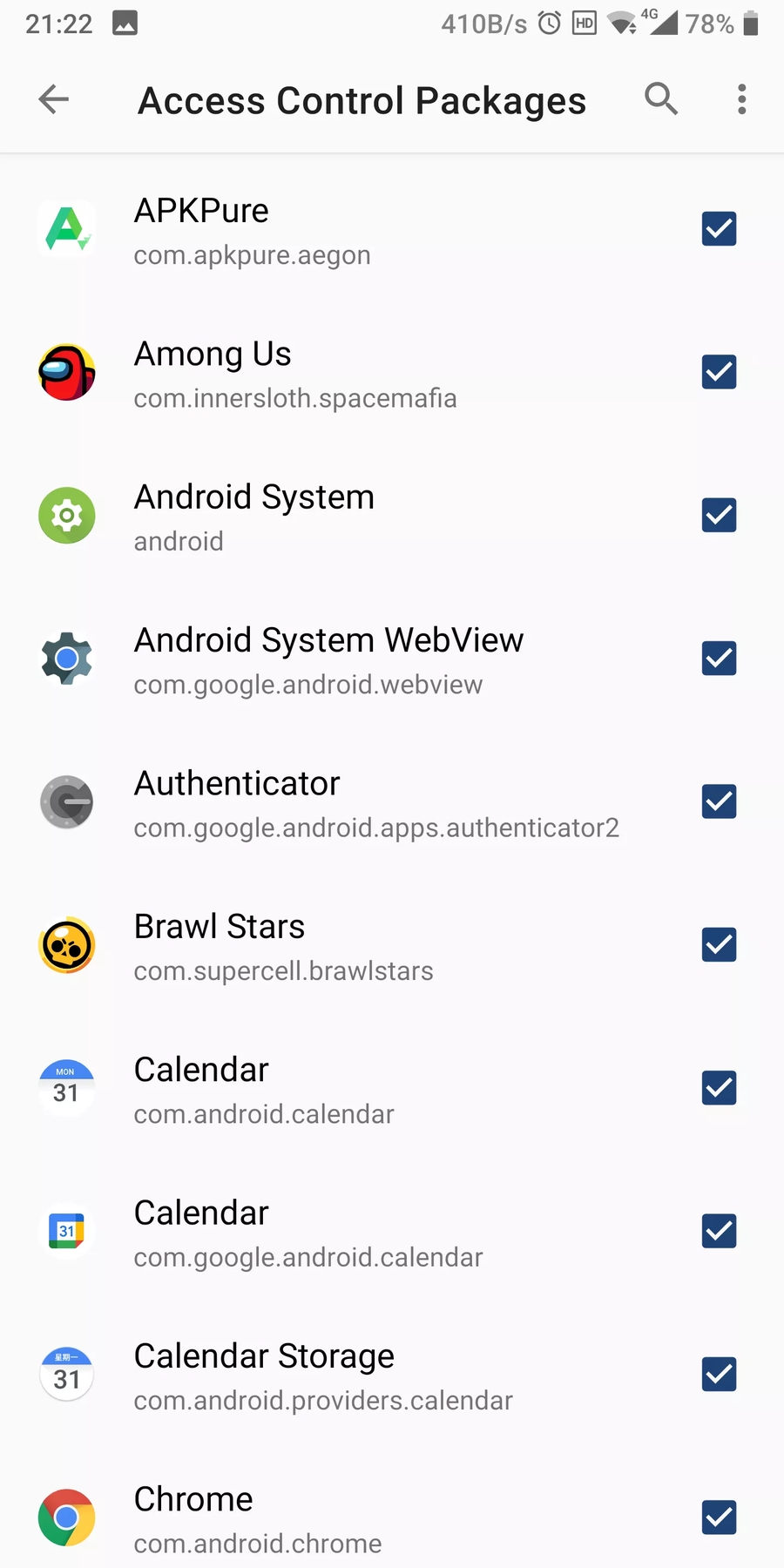The height and width of the screenshot is (1568, 784).
Task: Deselect the Authenticator checkbox
Action: pyautogui.click(x=719, y=801)
